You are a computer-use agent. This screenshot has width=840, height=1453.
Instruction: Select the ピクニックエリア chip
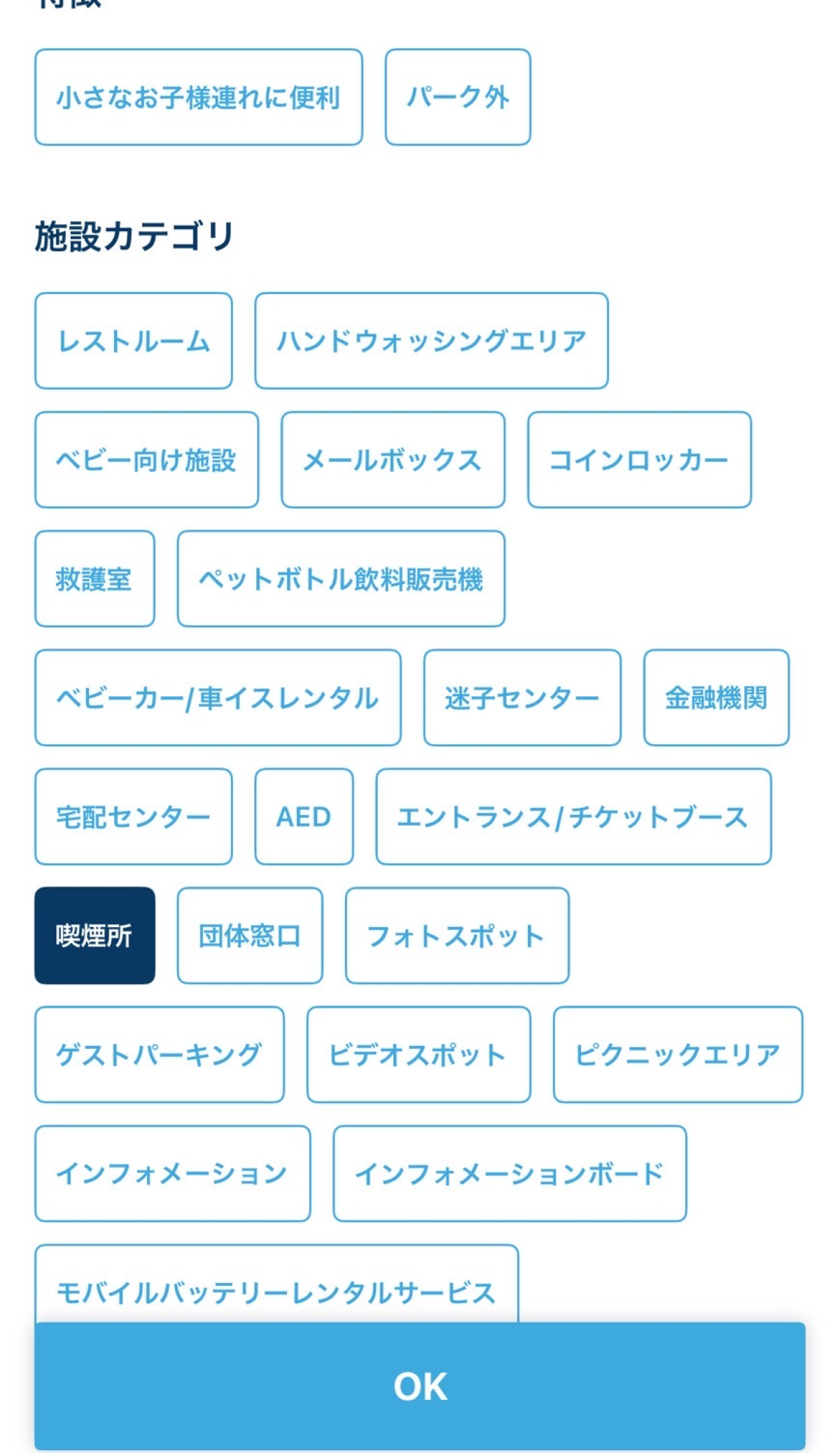click(678, 1055)
